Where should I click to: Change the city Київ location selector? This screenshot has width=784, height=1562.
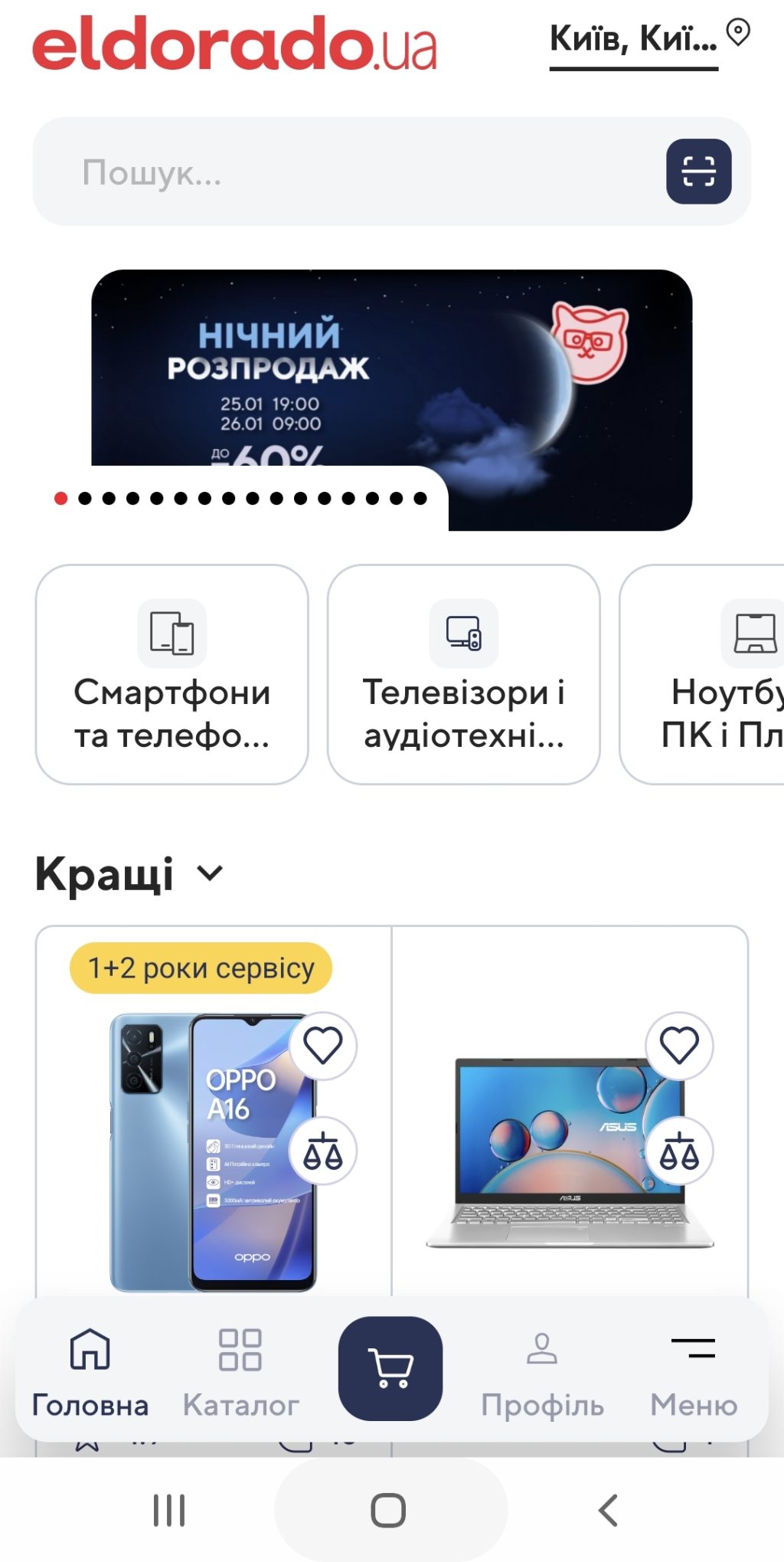tap(634, 38)
